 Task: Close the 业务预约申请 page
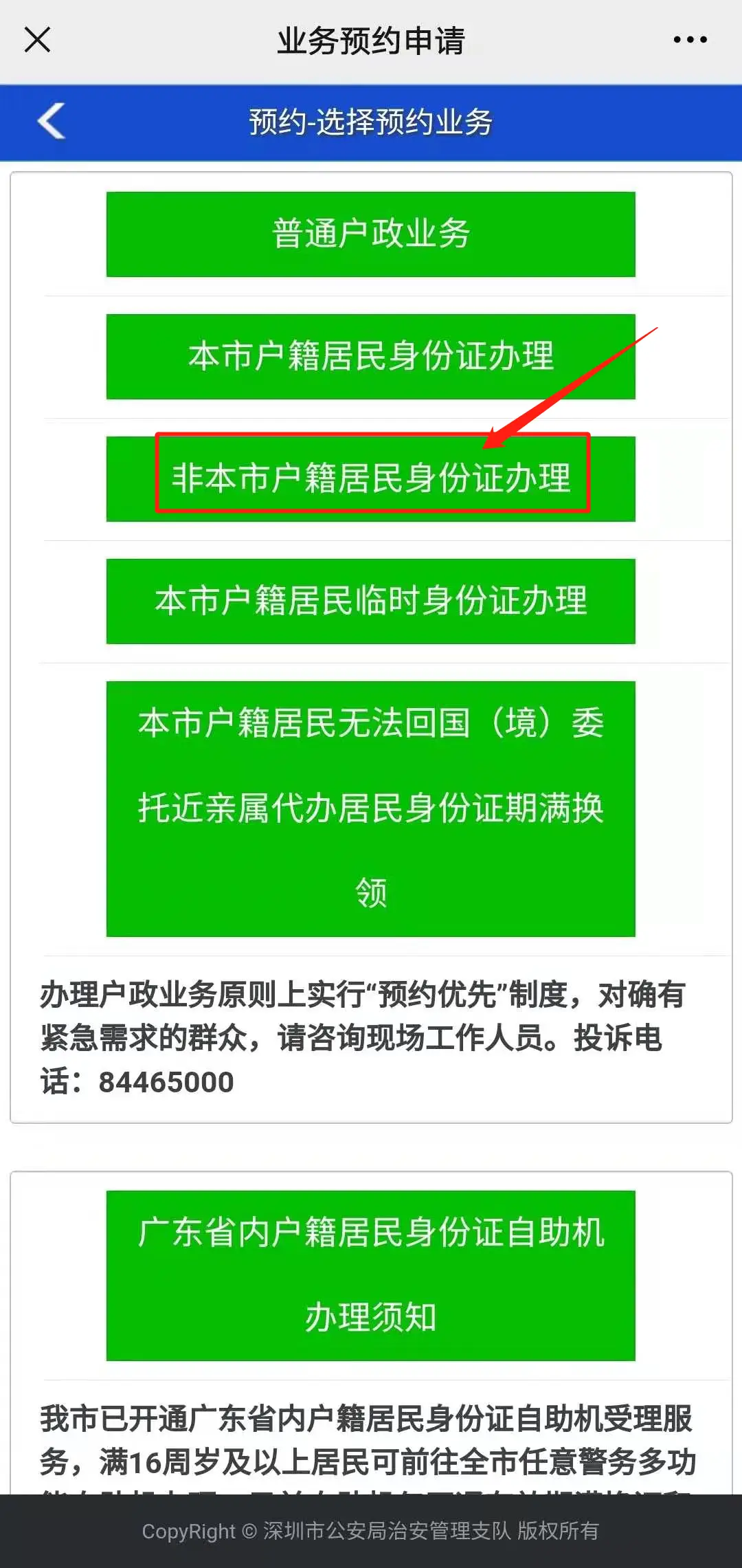pos(38,40)
